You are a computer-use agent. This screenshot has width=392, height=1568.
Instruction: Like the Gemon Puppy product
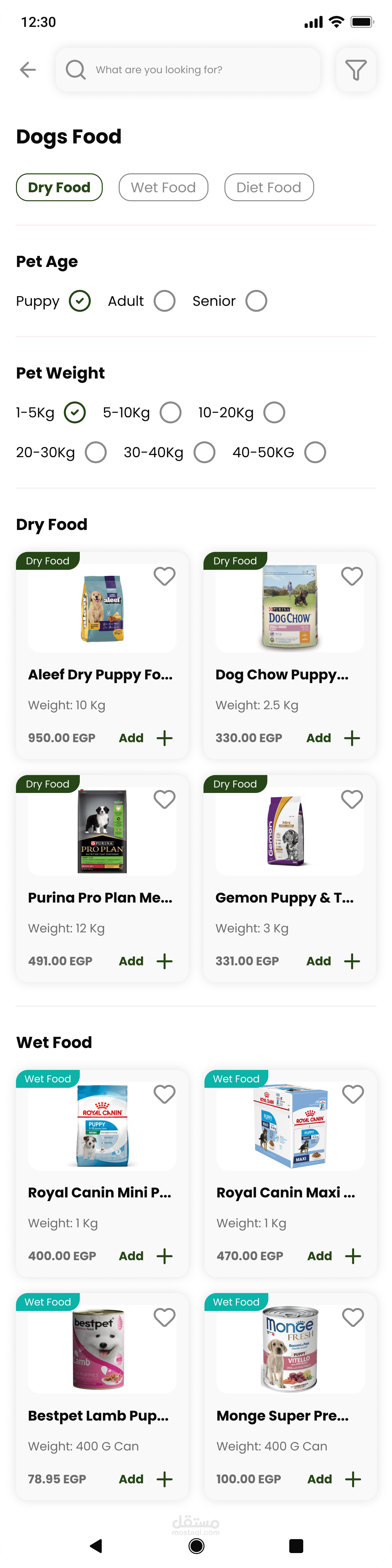tap(352, 799)
